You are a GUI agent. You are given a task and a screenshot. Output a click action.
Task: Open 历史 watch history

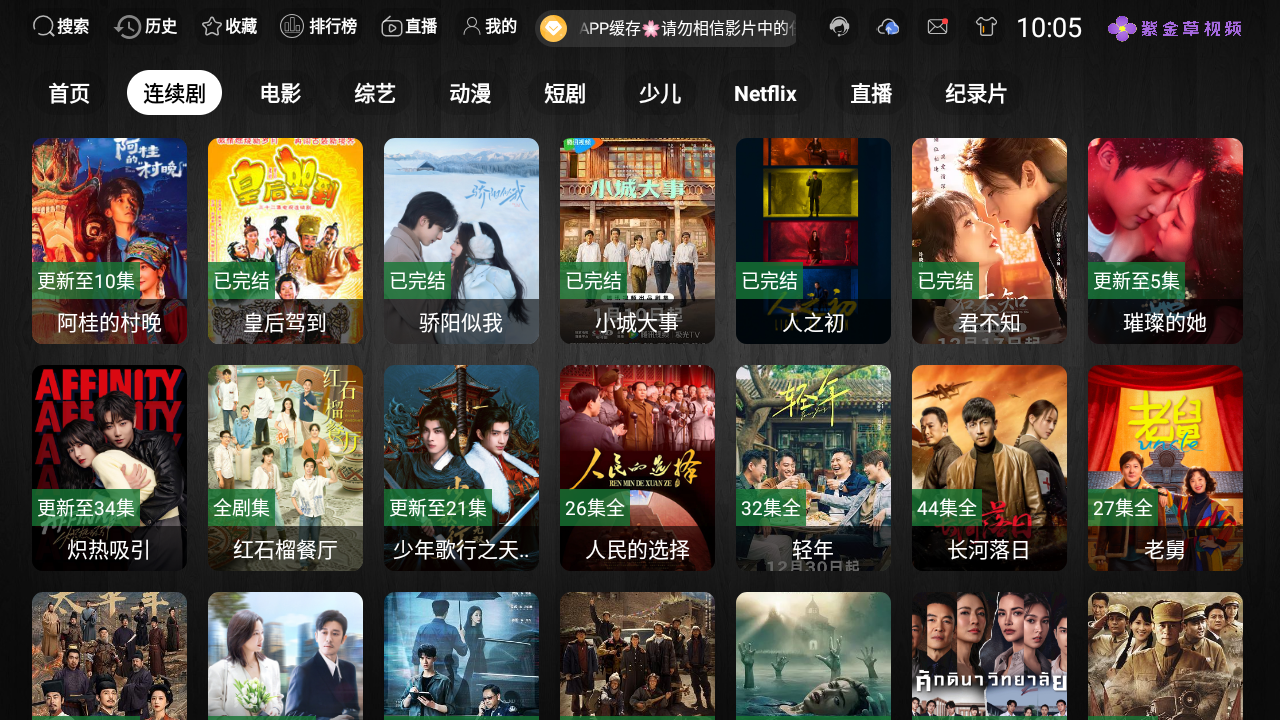pyautogui.click(x=146, y=27)
